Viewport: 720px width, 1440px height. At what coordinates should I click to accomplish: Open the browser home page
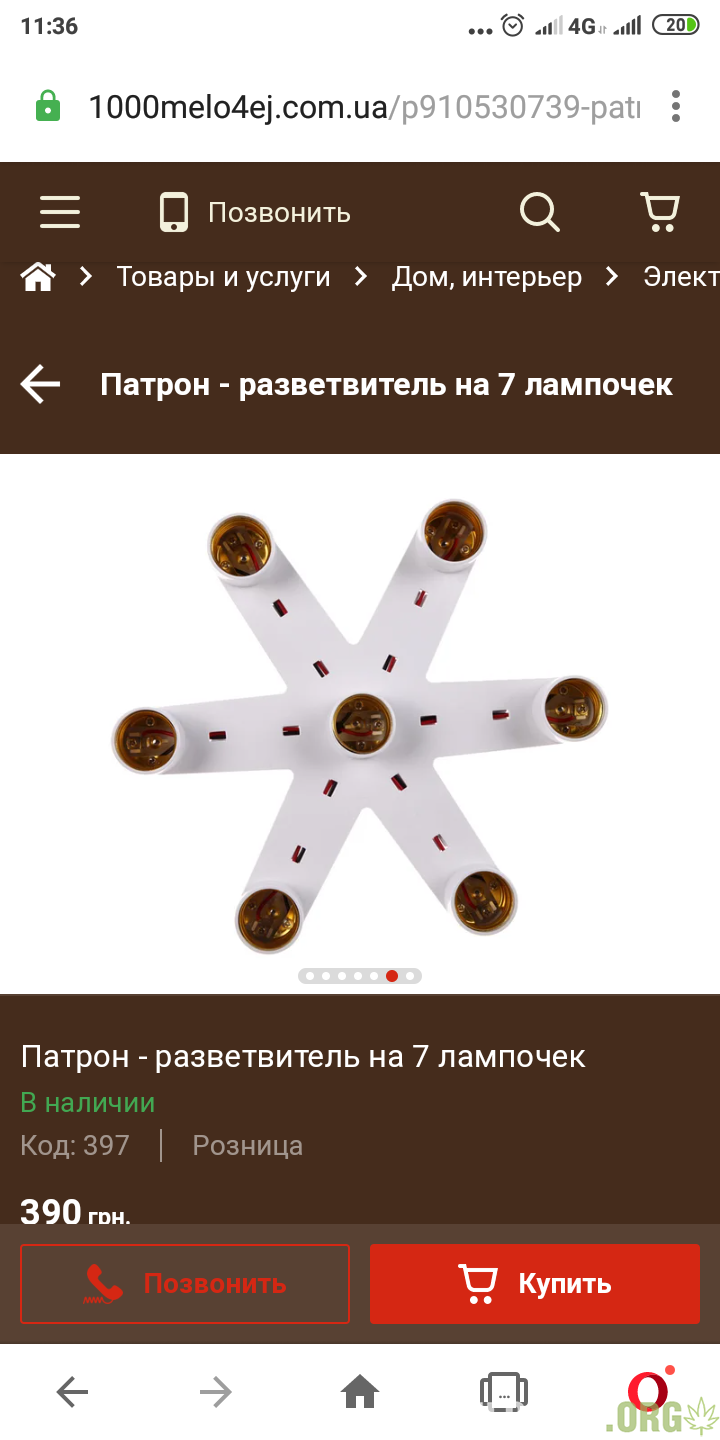click(x=360, y=1391)
